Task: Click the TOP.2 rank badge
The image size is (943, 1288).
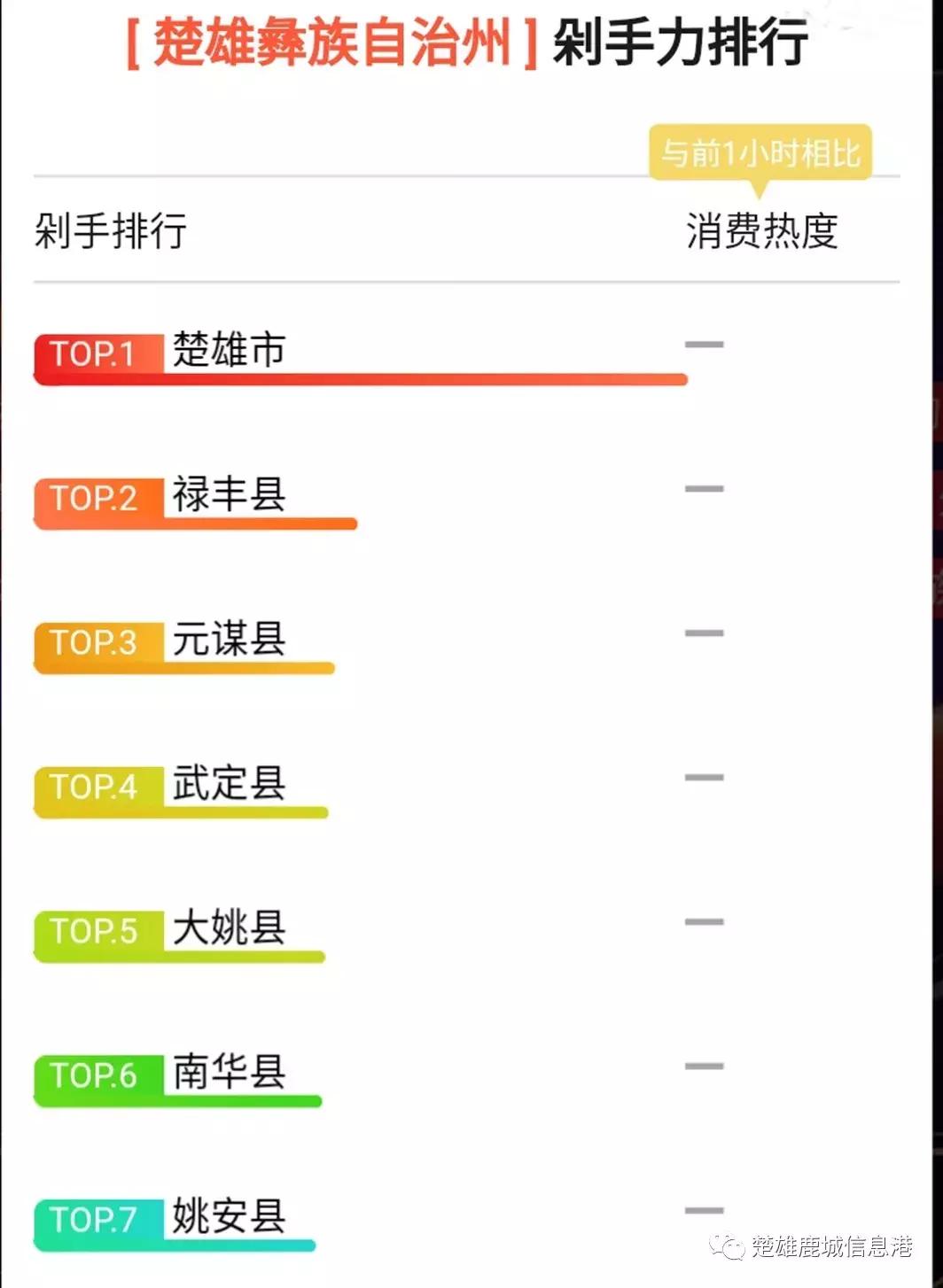Action: pyautogui.click(x=95, y=498)
